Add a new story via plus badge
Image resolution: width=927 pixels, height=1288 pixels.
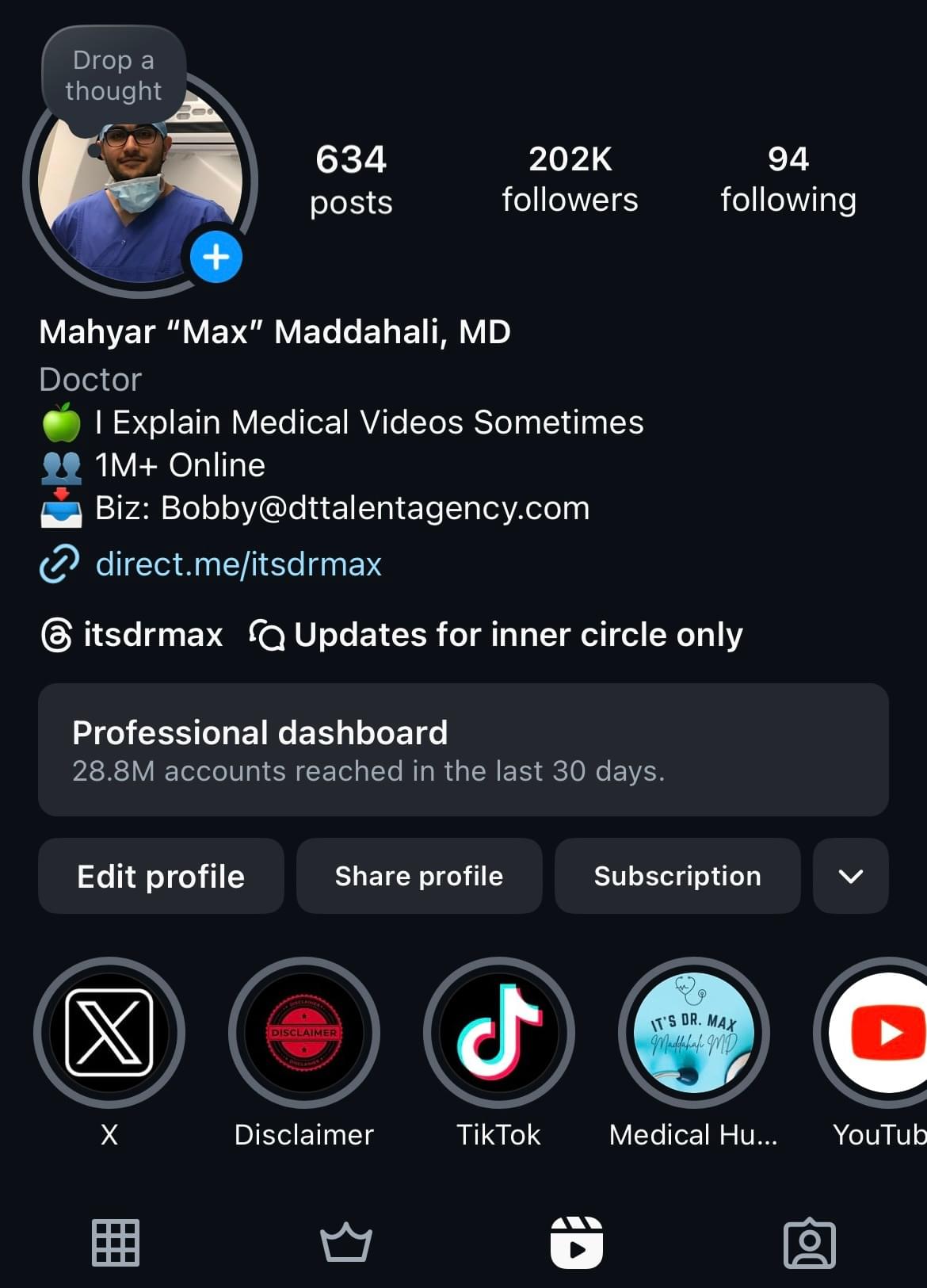coord(216,258)
